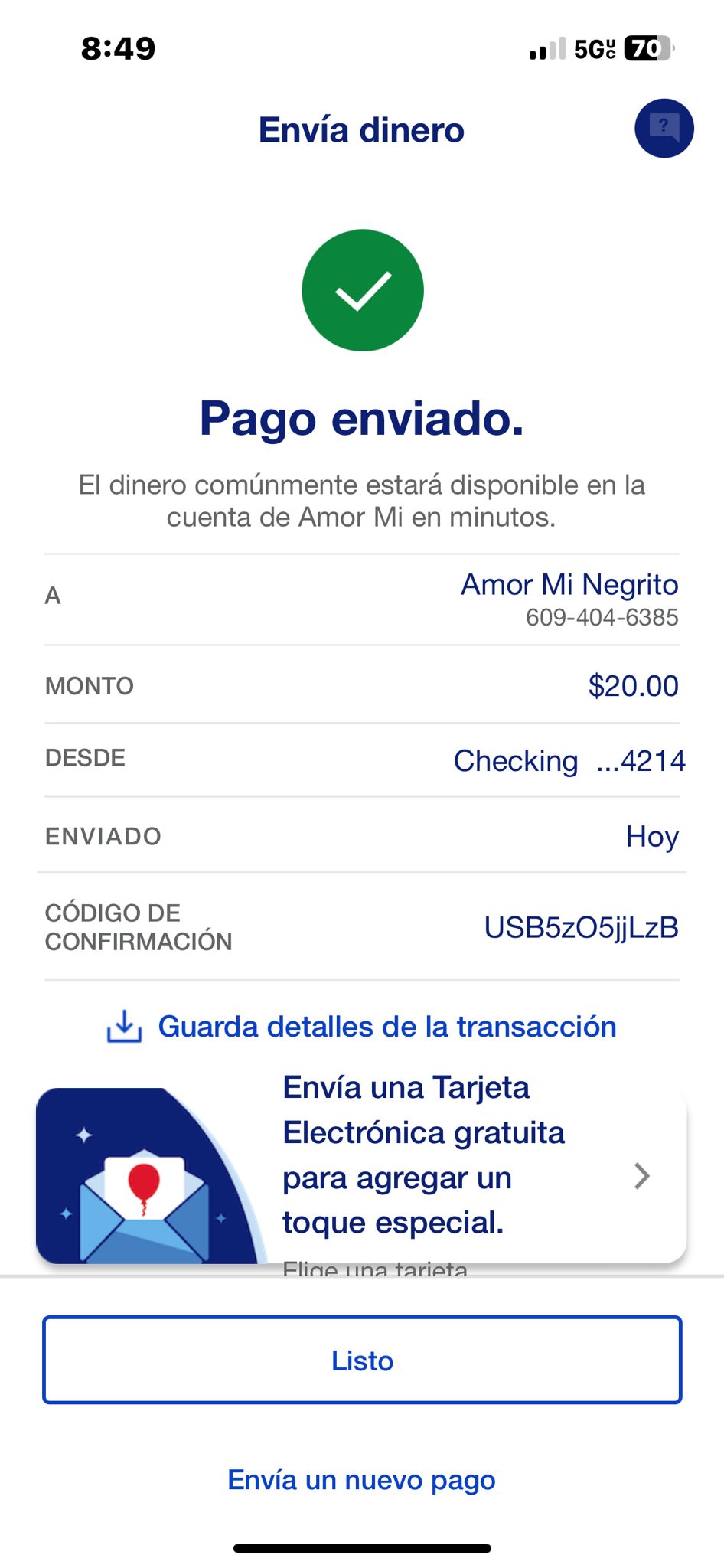Tap the Listo button
724x1568 pixels.
[x=362, y=1360]
